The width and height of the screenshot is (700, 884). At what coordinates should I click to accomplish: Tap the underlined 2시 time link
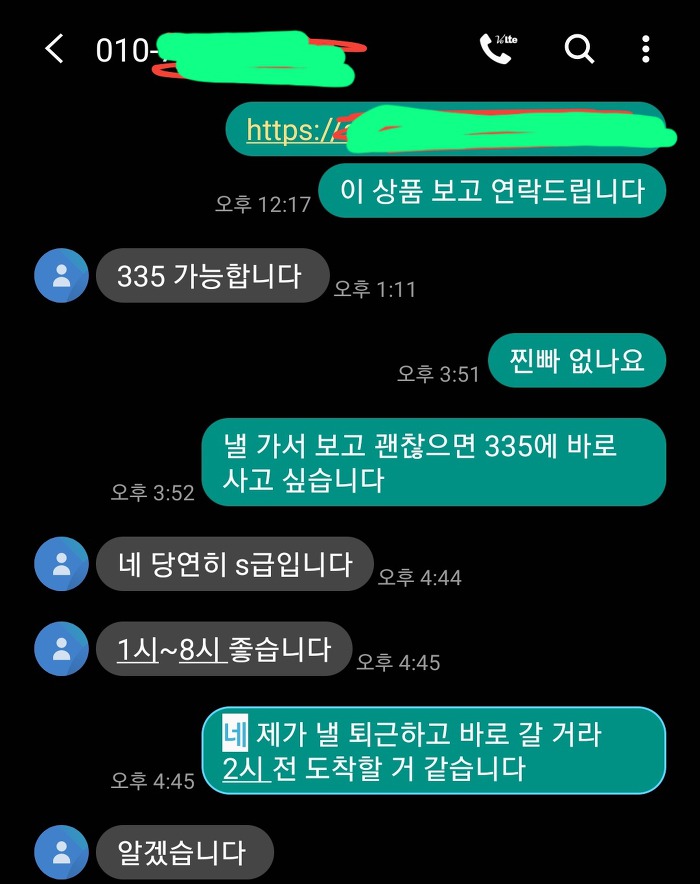coord(246,768)
